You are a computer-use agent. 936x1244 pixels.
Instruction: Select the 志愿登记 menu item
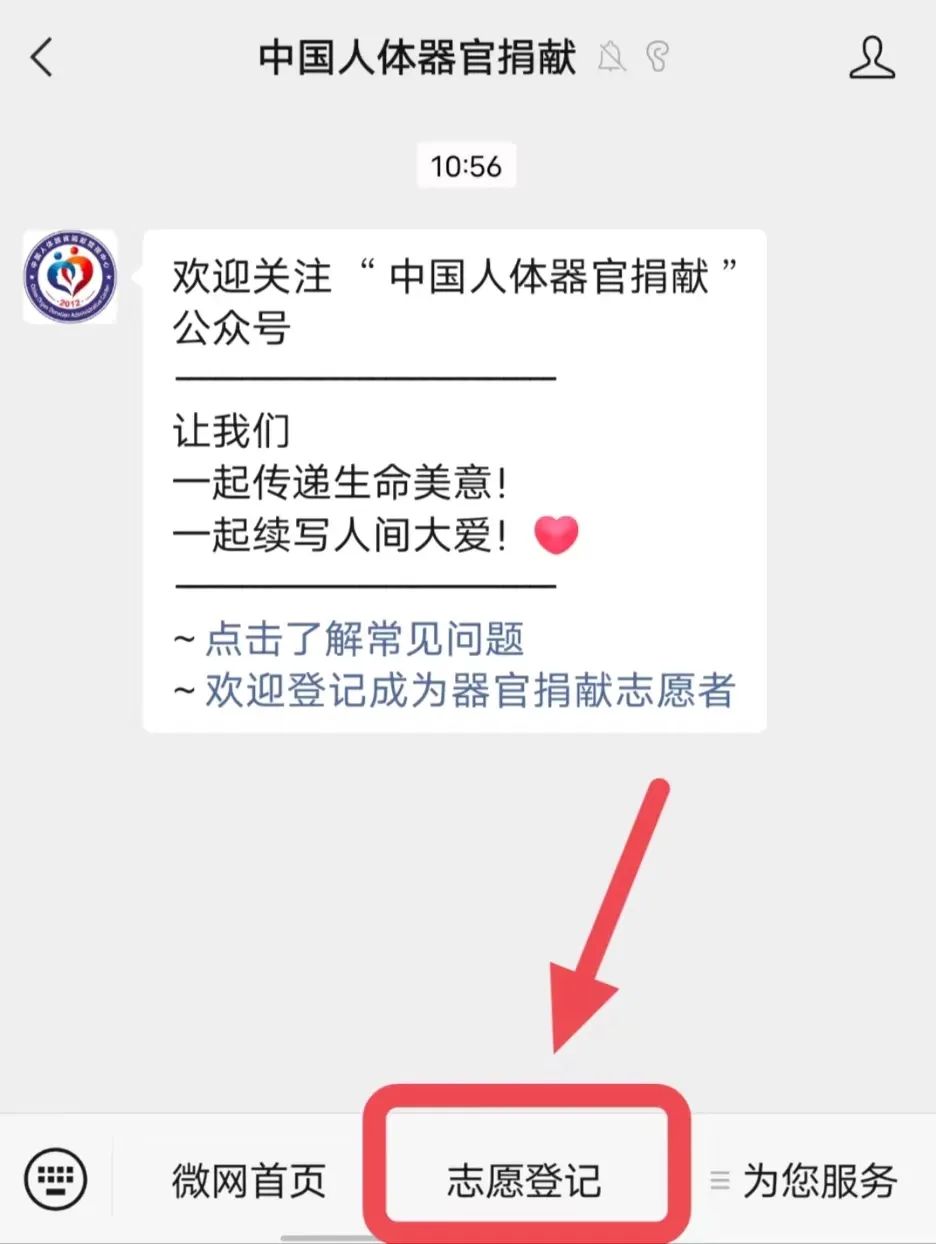tap(524, 1181)
